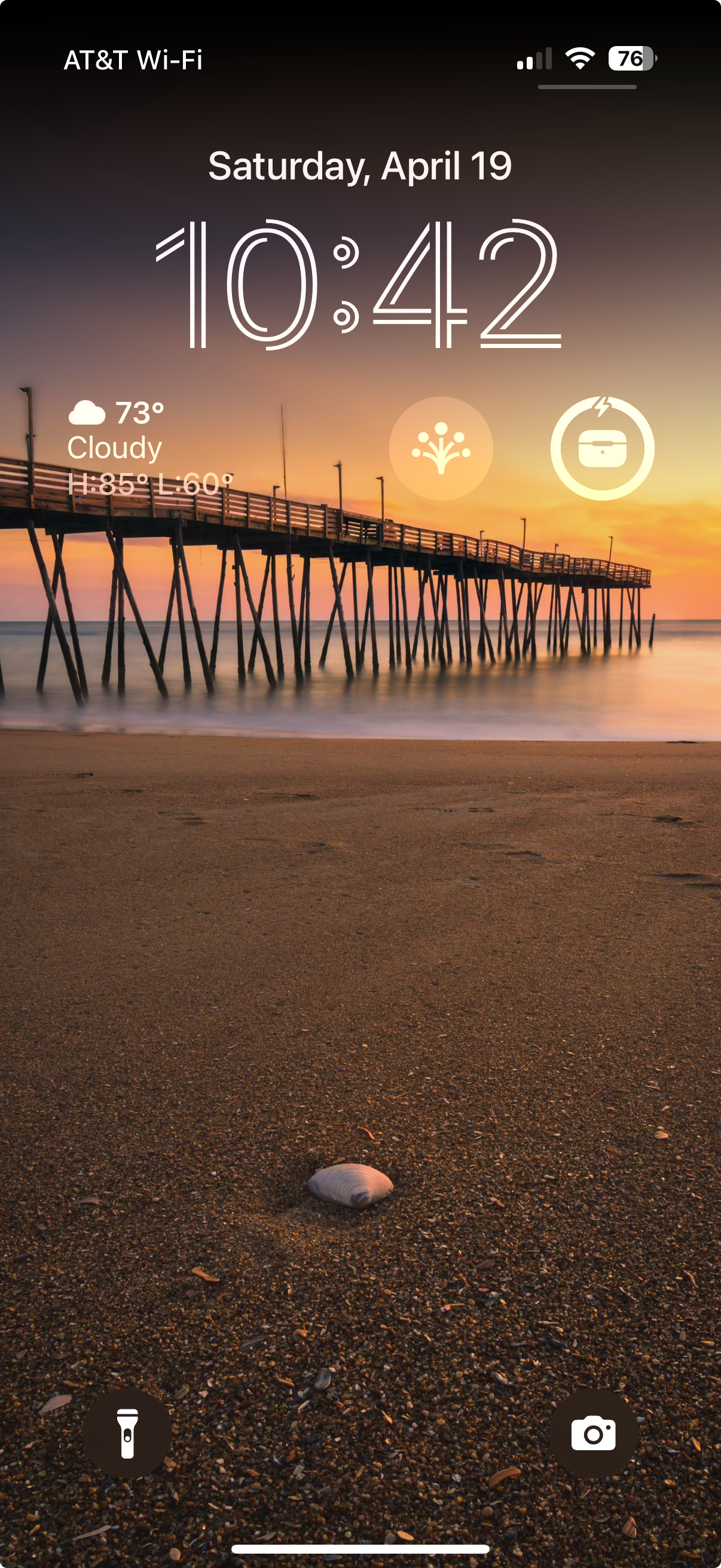Turn on the flashlight
Screen dimensions: 721x1568
[127, 1433]
